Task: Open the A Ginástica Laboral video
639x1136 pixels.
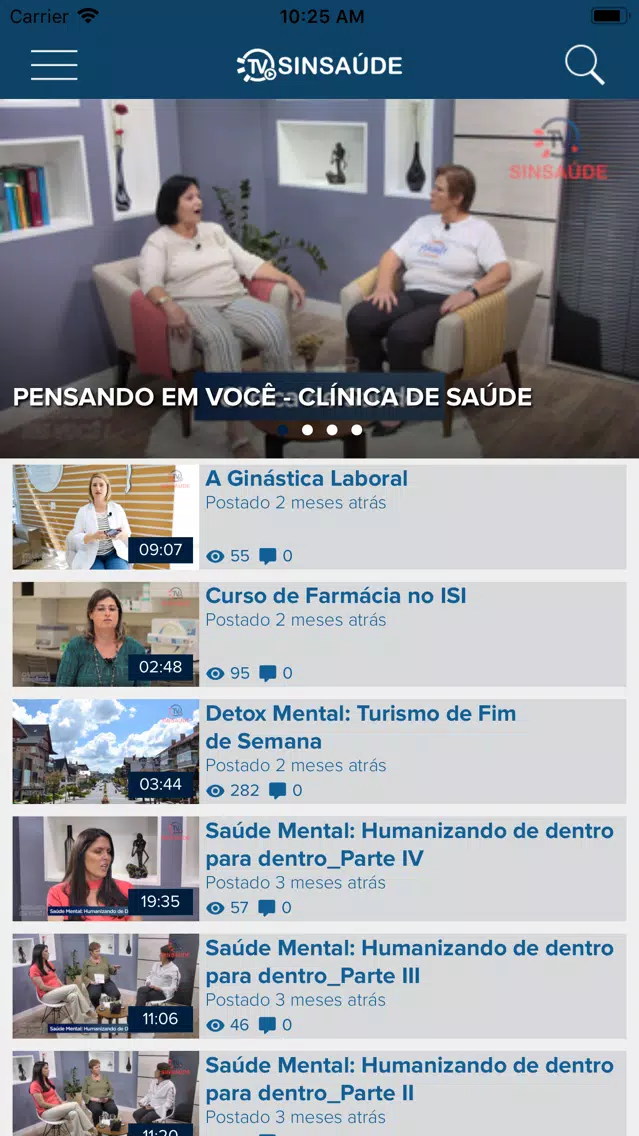Action: click(x=320, y=517)
